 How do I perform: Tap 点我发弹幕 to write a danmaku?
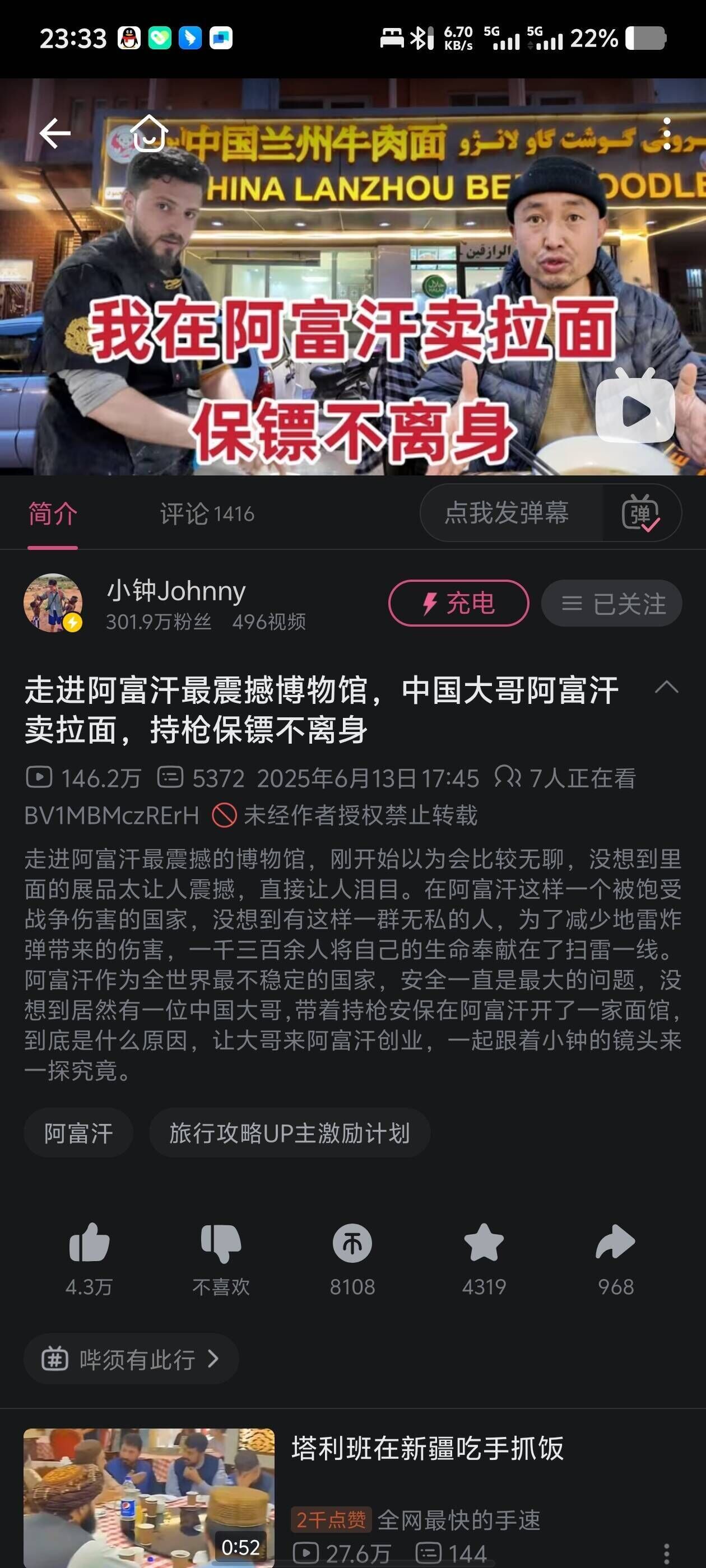point(507,513)
